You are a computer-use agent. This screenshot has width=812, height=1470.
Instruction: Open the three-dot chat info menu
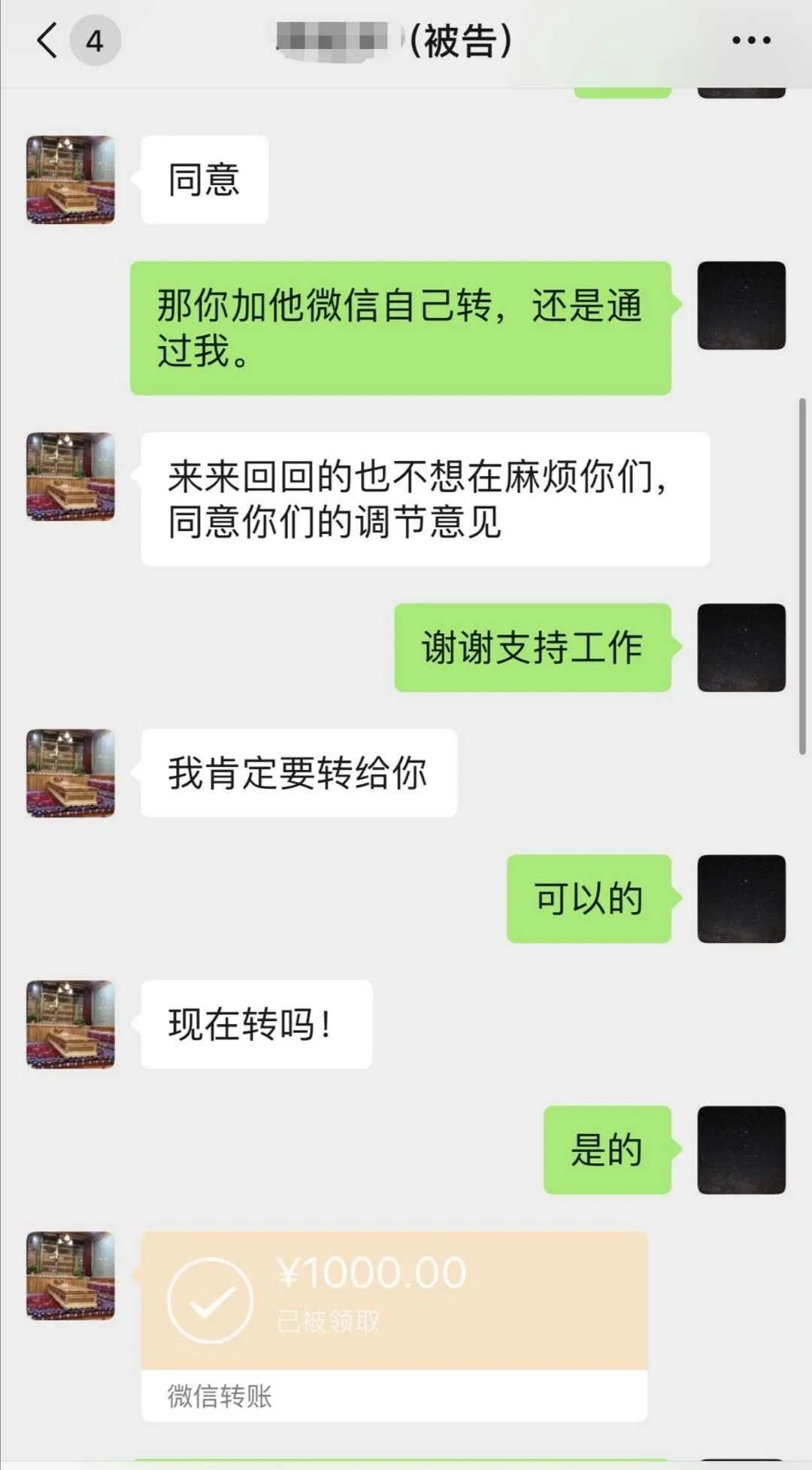pyautogui.click(x=751, y=41)
